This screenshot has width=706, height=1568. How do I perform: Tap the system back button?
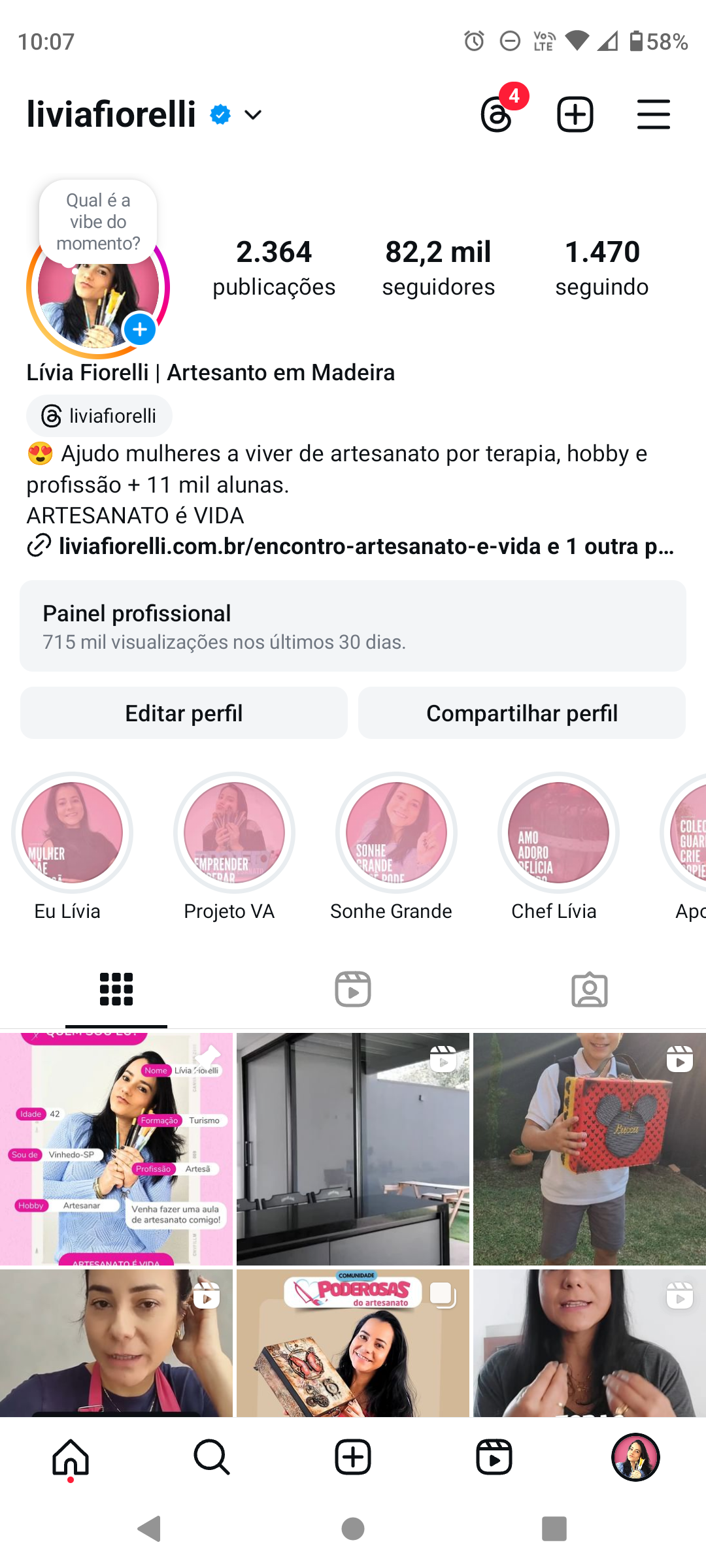pyautogui.click(x=150, y=1529)
